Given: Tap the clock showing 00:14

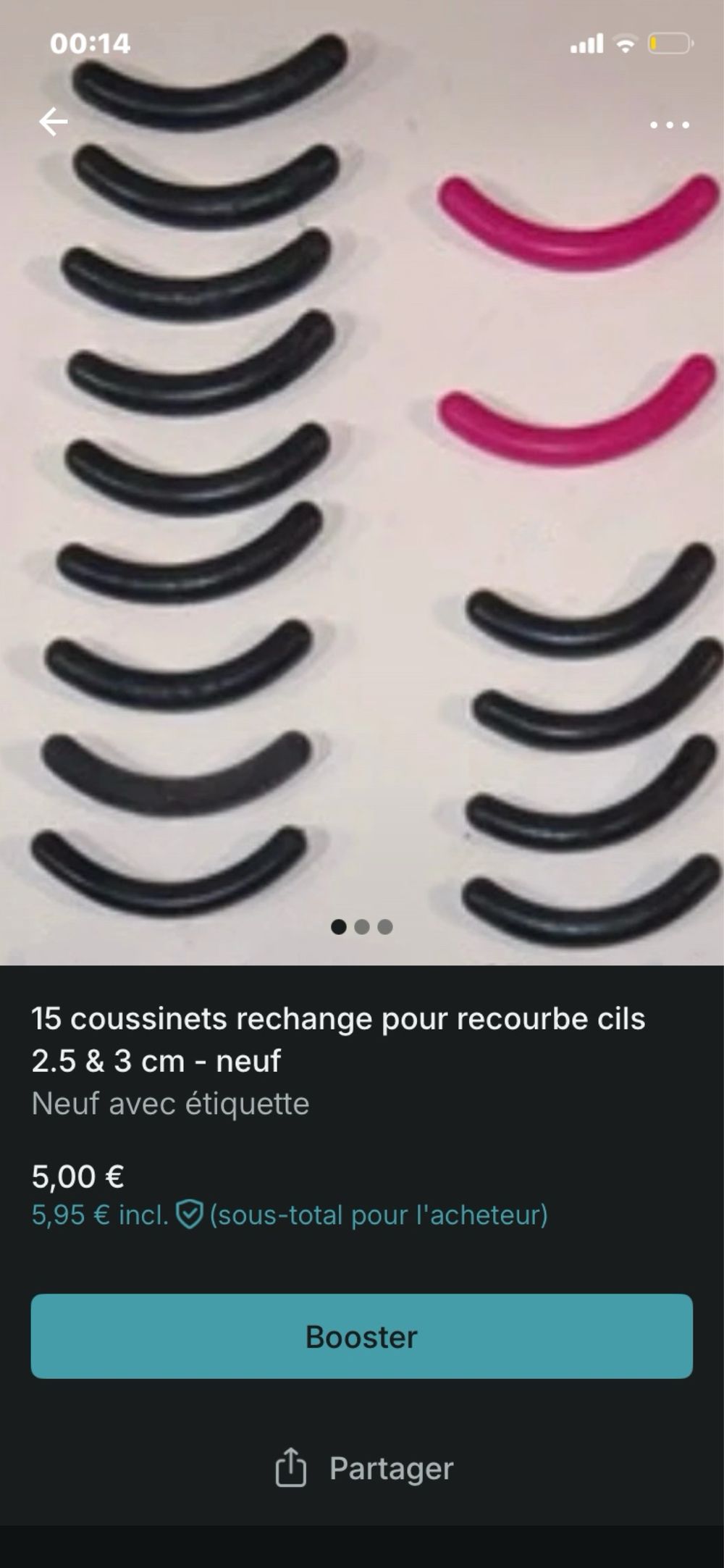Looking at the screenshot, I should (x=90, y=44).
